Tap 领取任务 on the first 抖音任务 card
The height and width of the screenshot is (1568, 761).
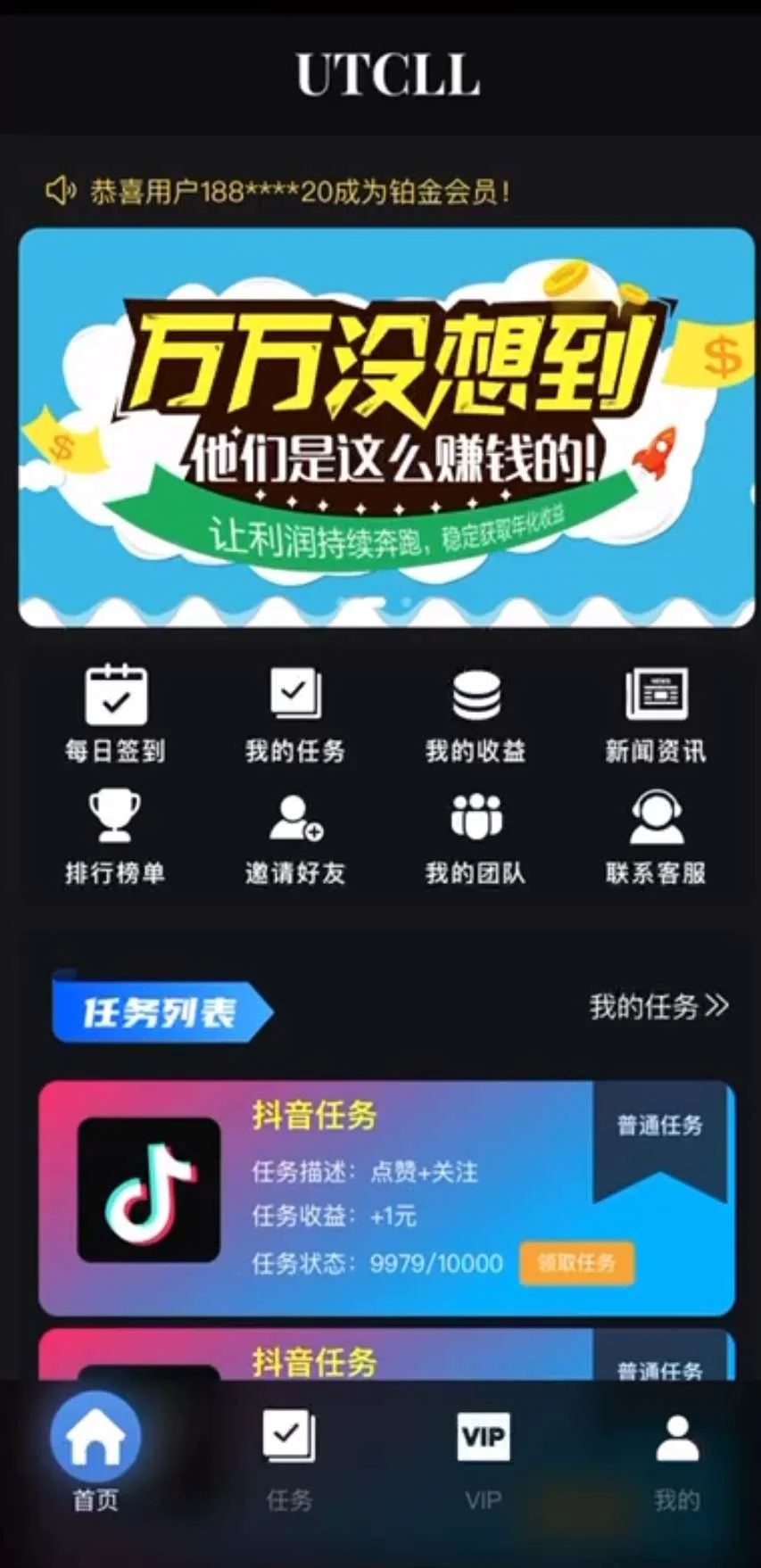click(576, 1262)
